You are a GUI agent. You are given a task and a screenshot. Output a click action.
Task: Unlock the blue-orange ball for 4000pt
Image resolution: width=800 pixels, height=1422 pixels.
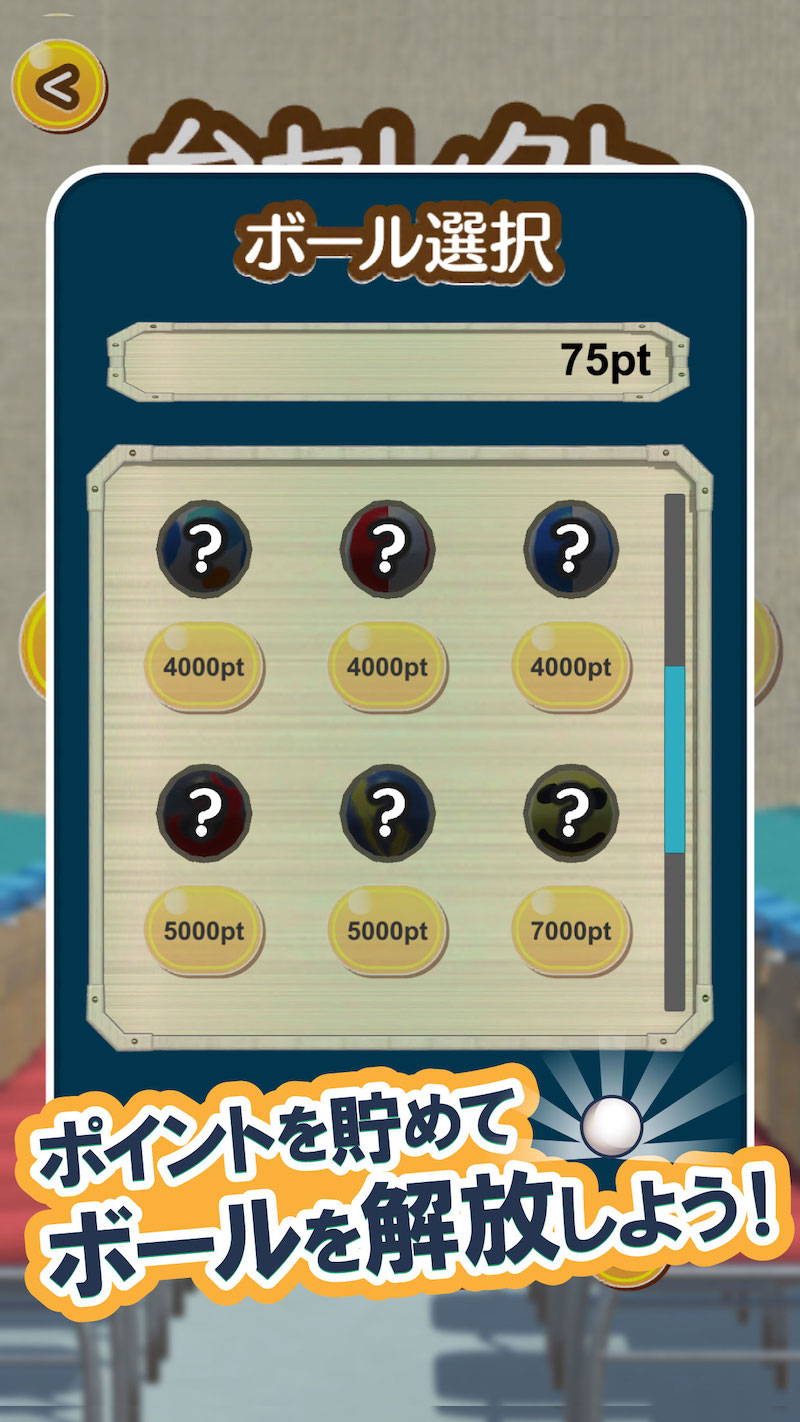click(x=204, y=667)
